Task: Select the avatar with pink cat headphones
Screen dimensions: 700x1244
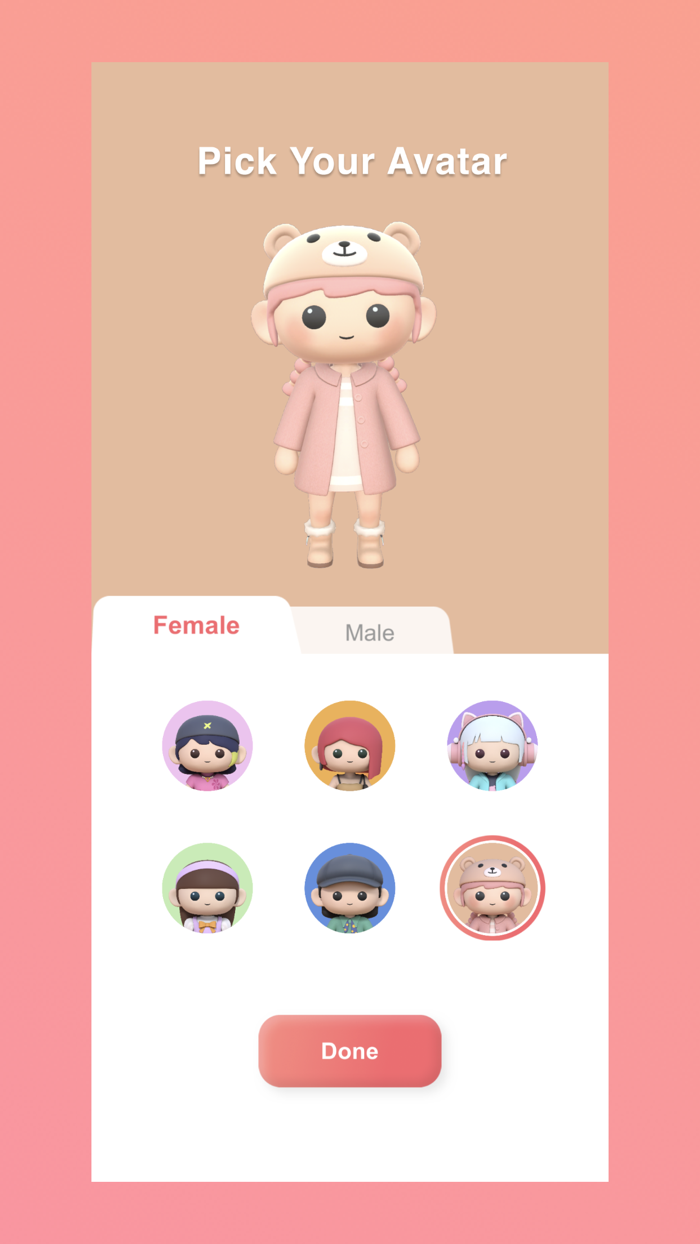Action: tap(492, 746)
